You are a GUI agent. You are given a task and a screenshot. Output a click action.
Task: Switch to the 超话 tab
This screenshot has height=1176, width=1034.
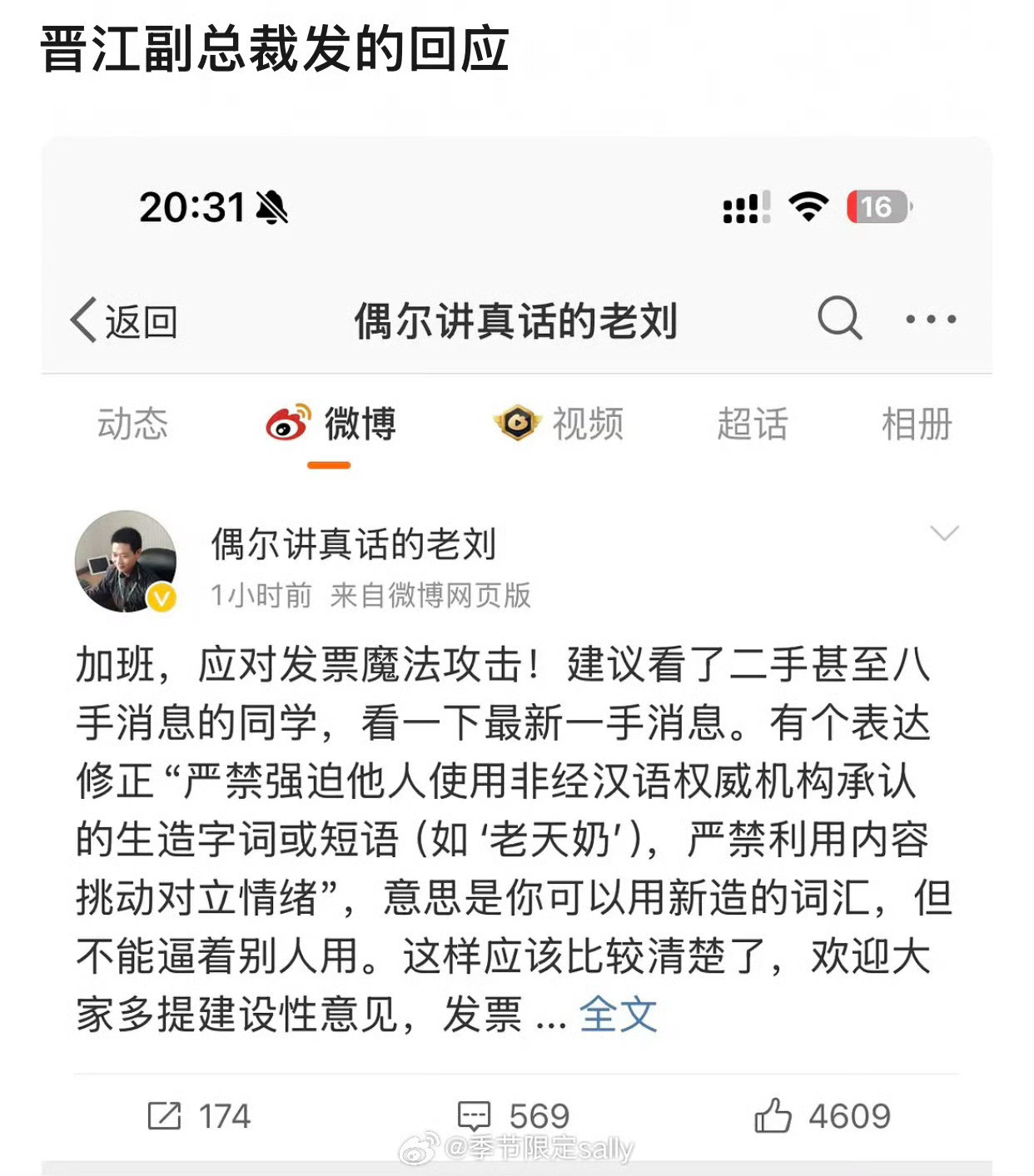(752, 425)
